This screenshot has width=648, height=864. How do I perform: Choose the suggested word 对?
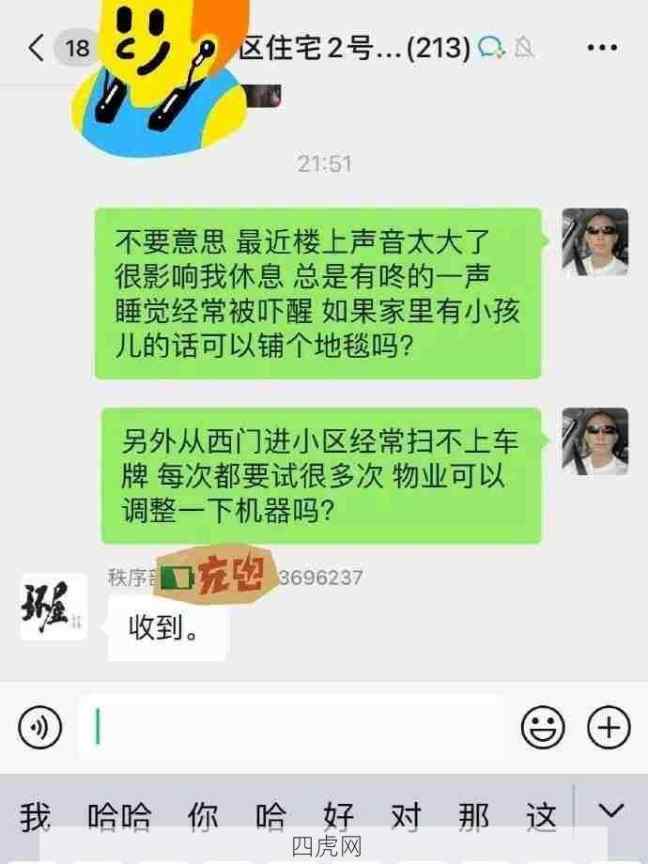pos(405,817)
